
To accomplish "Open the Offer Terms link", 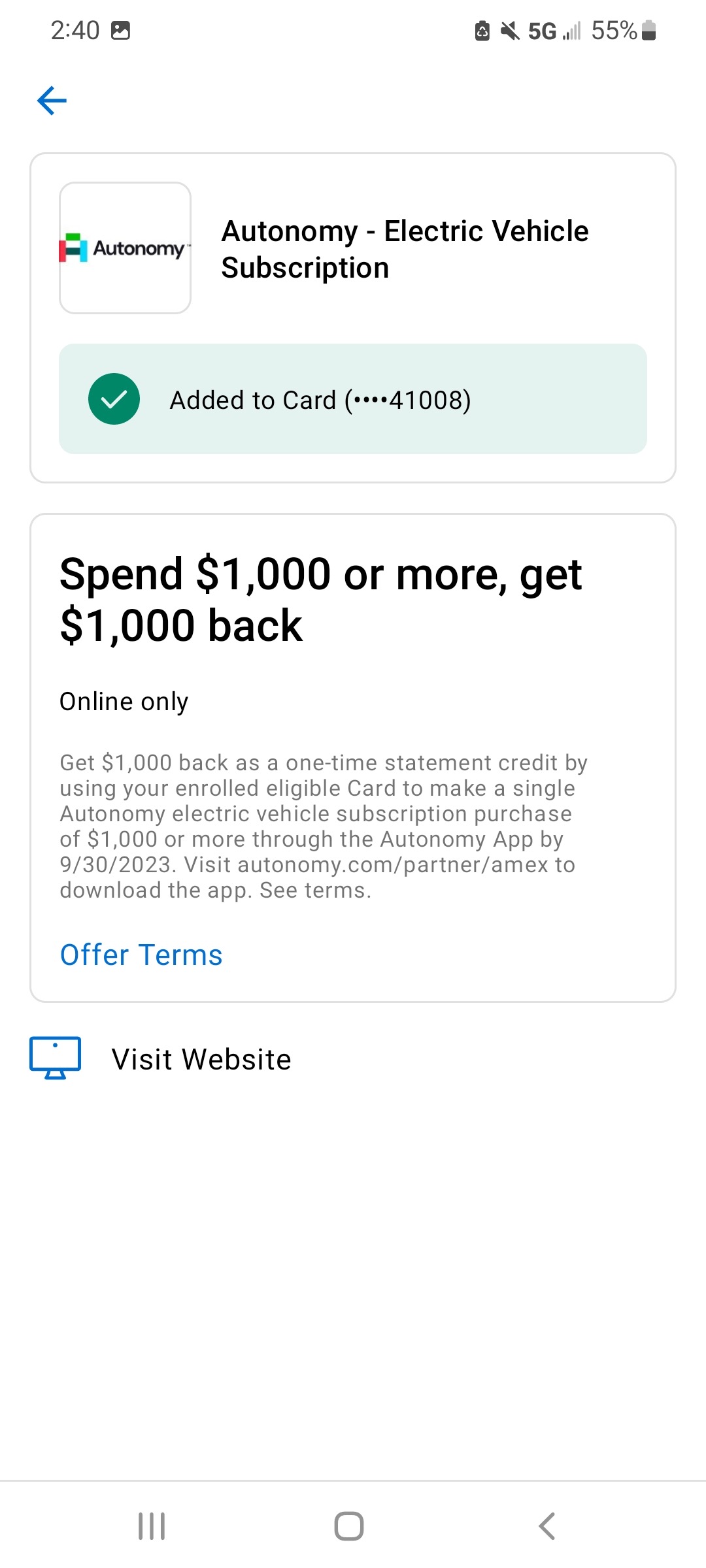I will 141,955.
